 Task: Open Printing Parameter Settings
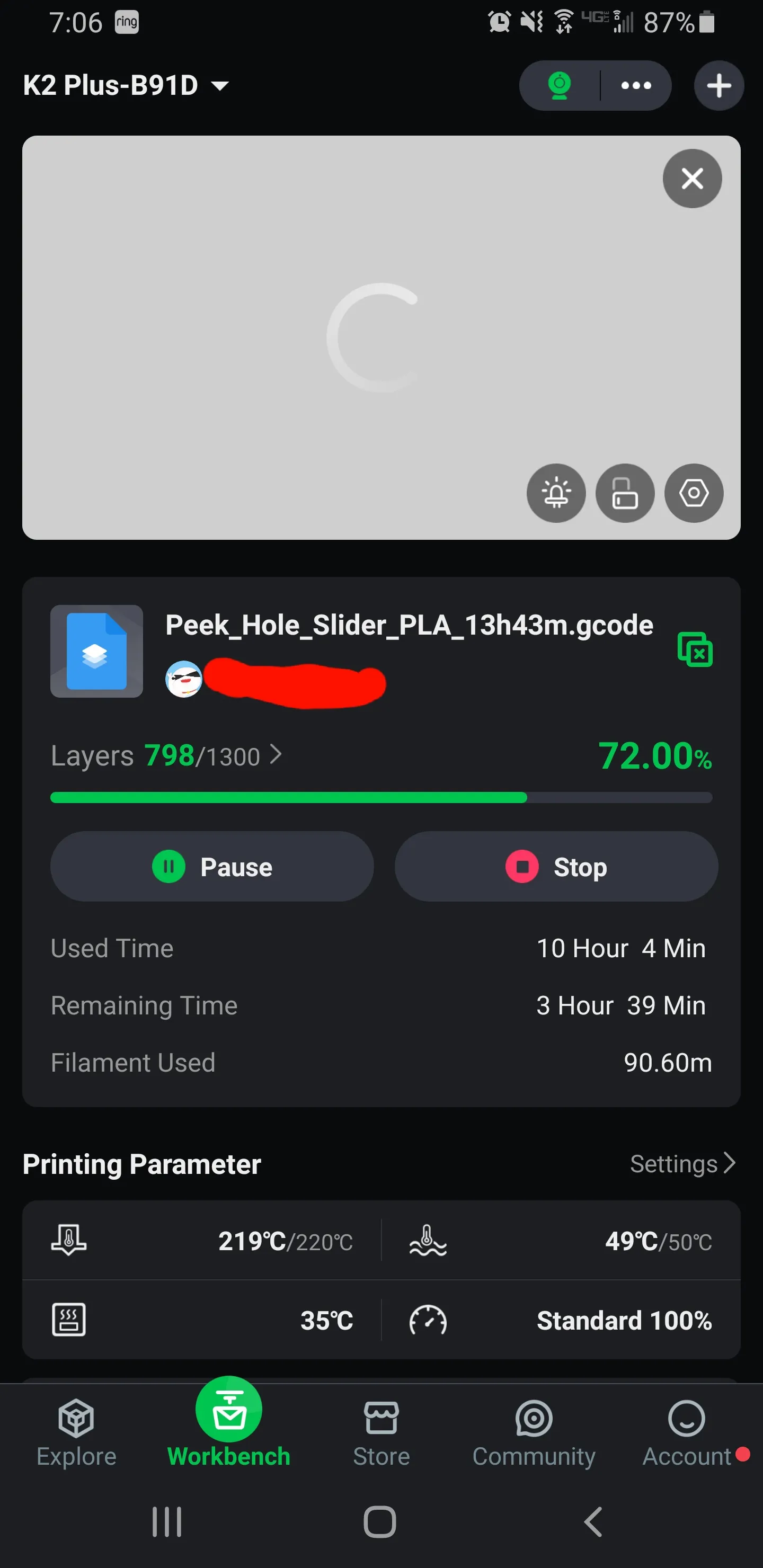click(x=682, y=1164)
